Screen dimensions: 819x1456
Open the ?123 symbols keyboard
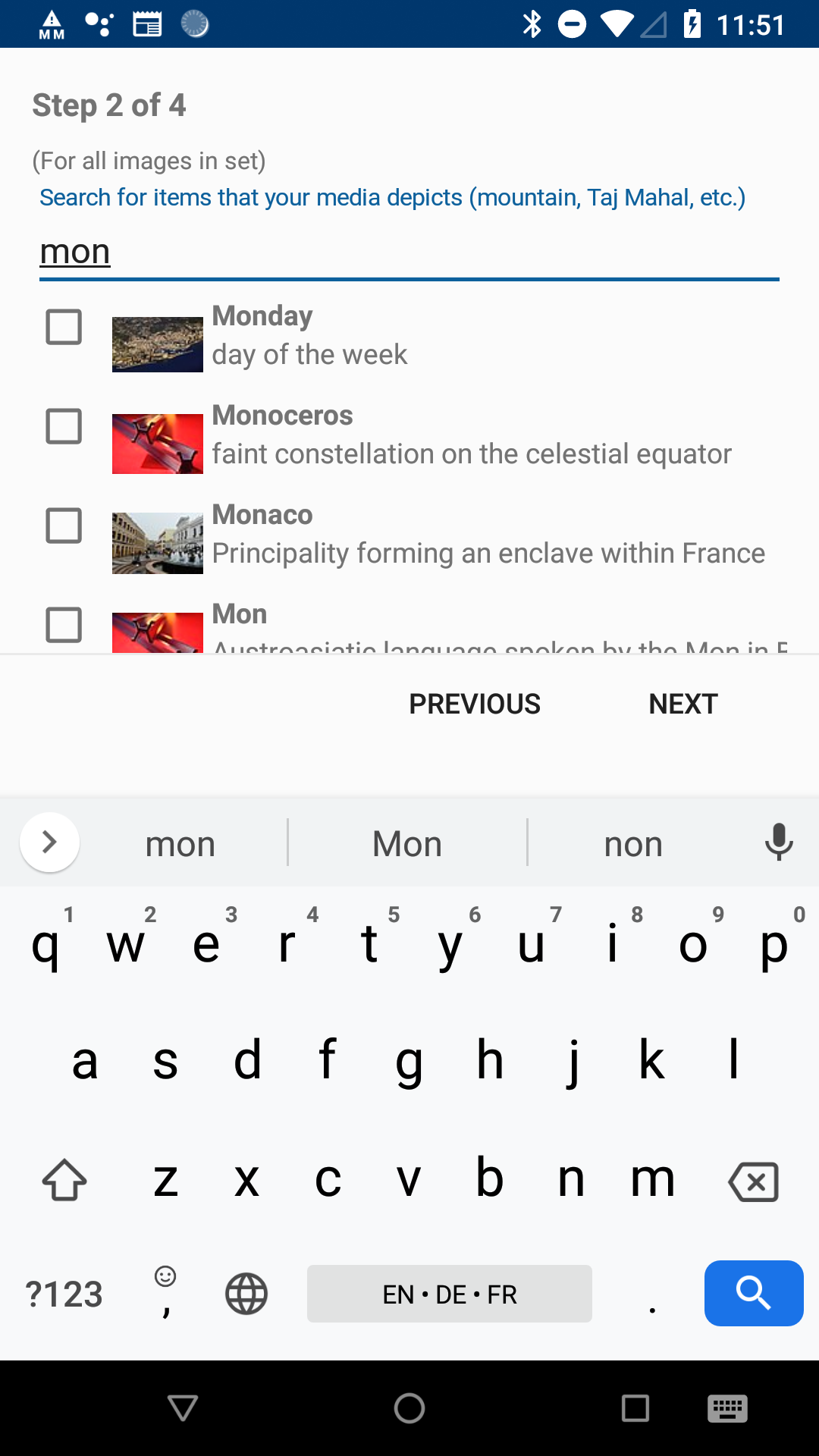[64, 1294]
